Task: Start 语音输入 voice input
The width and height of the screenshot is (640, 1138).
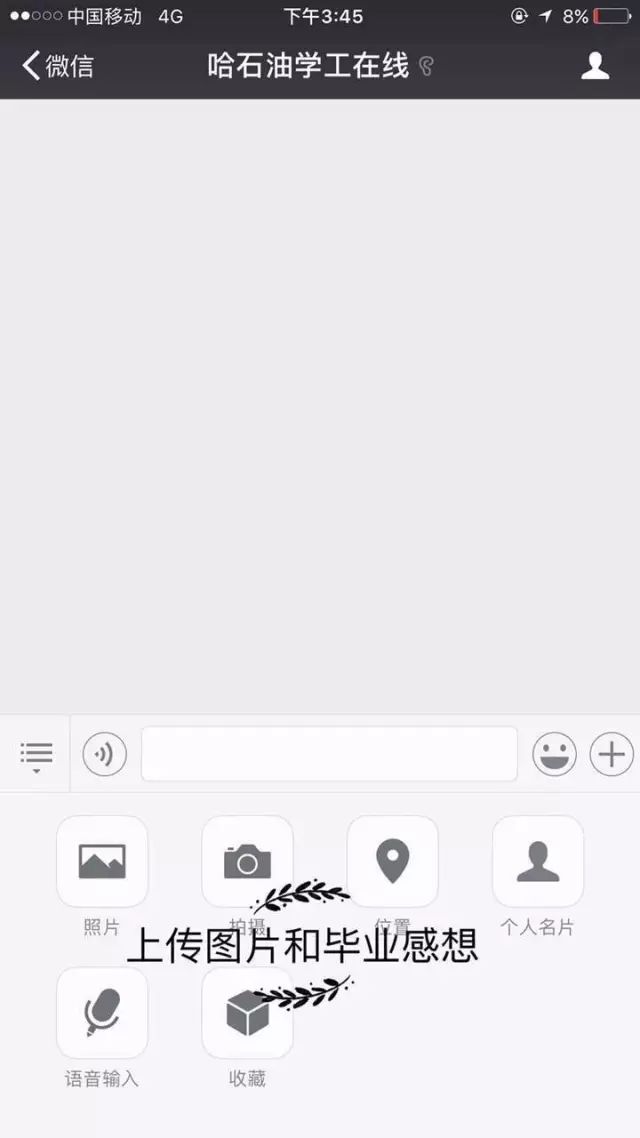Action: tap(102, 1012)
